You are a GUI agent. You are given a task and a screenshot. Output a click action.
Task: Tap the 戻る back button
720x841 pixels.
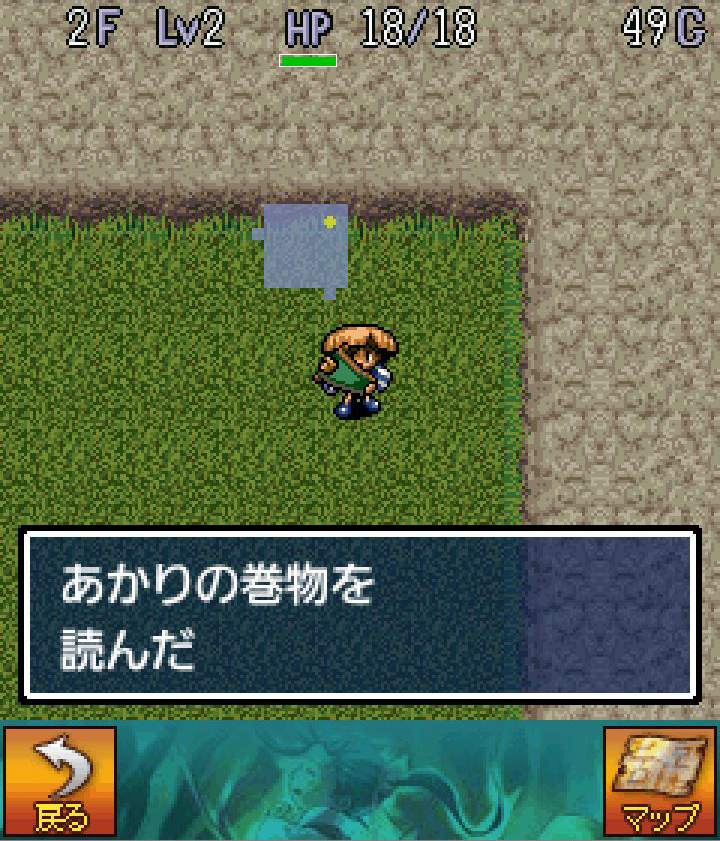point(60,782)
